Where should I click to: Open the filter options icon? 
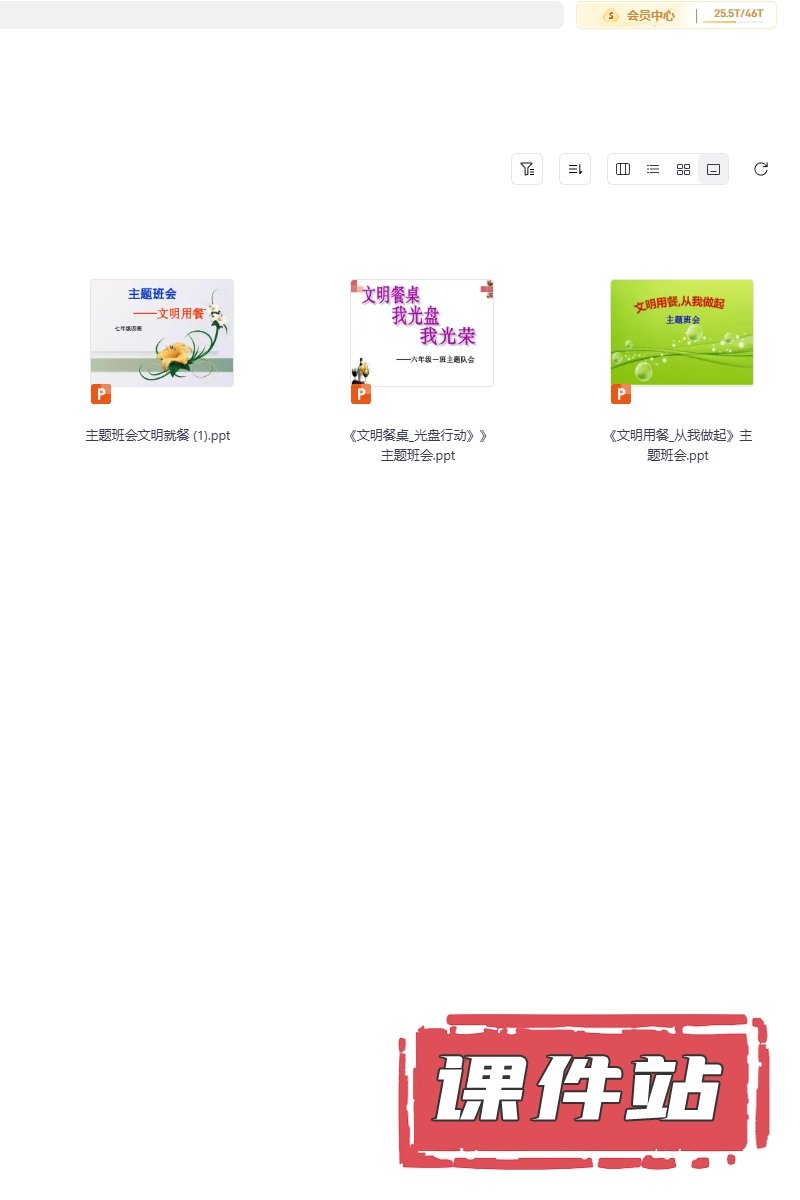[527, 169]
